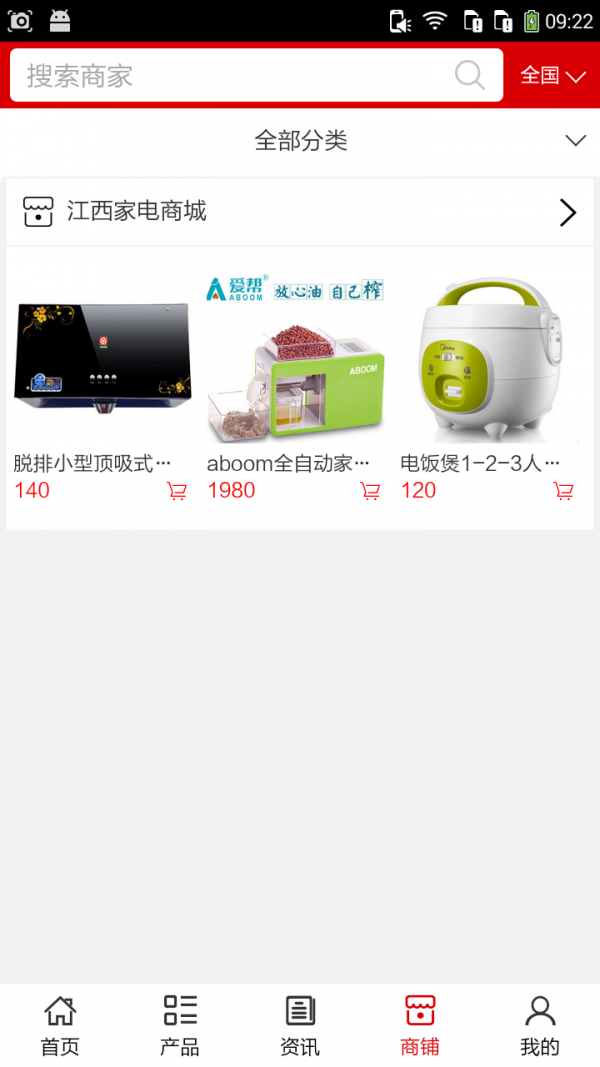This screenshot has height=1067, width=600.
Task: Open the 全国 region dropdown
Action: [x=552, y=76]
